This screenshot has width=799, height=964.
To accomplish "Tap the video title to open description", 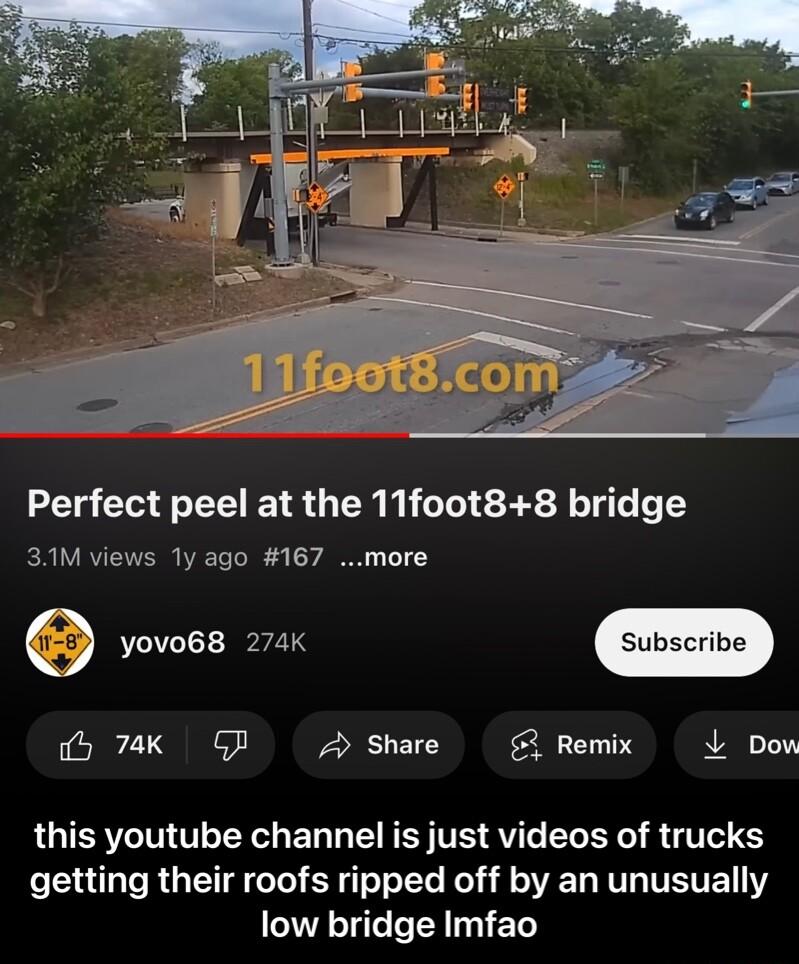I will click(356, 504).
